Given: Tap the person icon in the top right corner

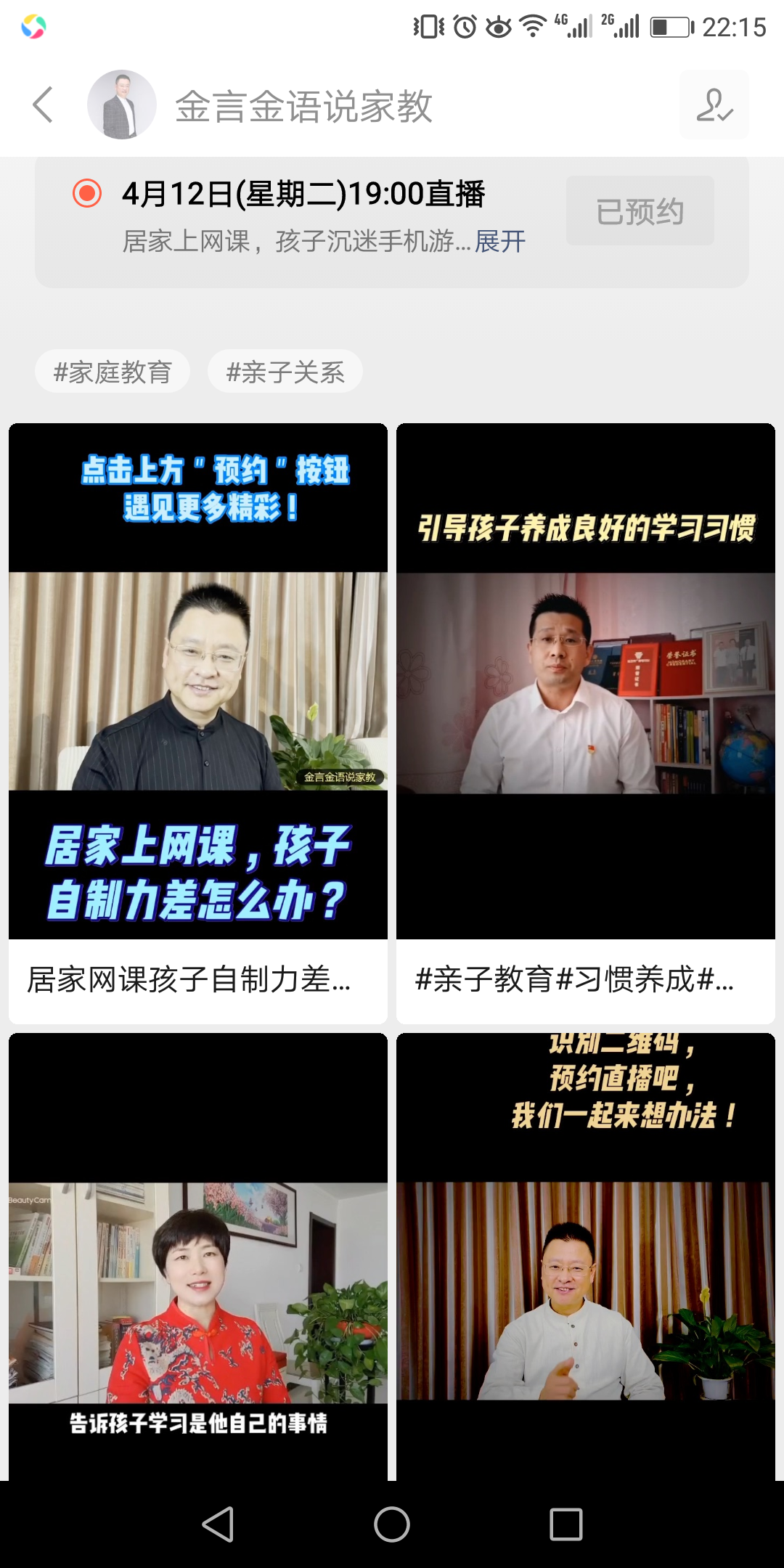Looking at the screenshot, I should point(714,105).
